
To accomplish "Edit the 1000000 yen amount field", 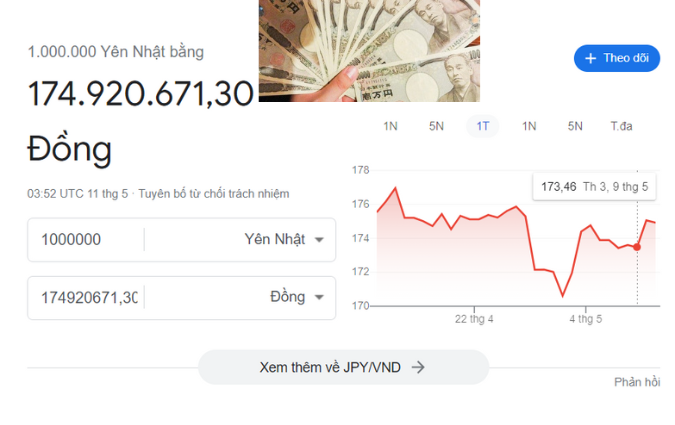I will click(x=88, y=240).
